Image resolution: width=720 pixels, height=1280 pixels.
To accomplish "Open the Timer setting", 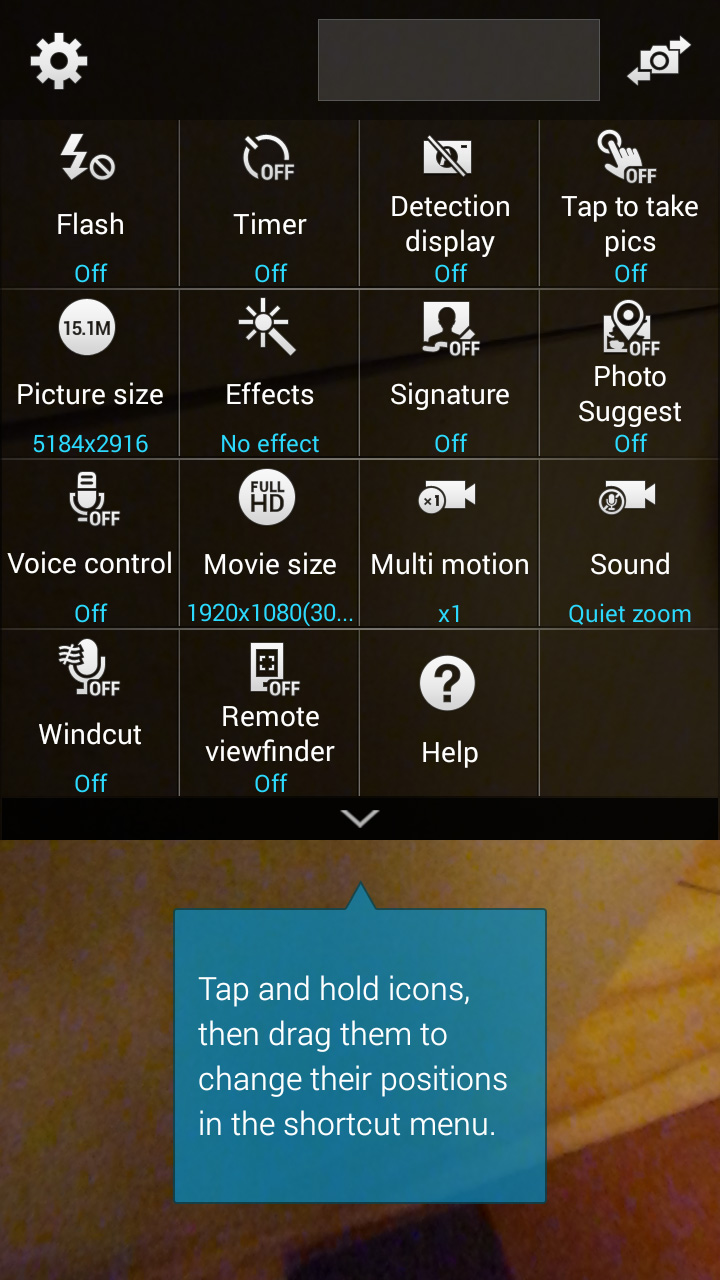I will (x=270, y=204).
